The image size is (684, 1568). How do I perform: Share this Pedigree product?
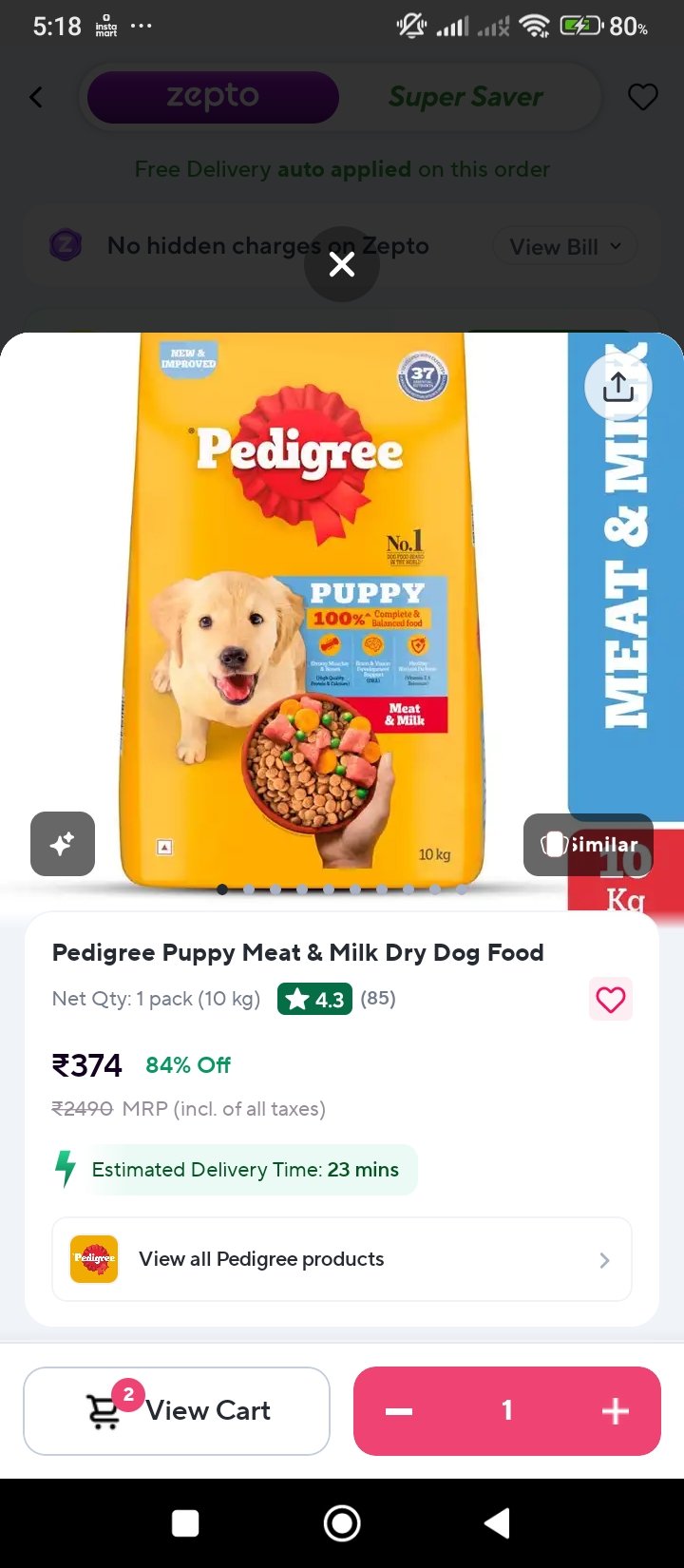(x=617, y=387)
